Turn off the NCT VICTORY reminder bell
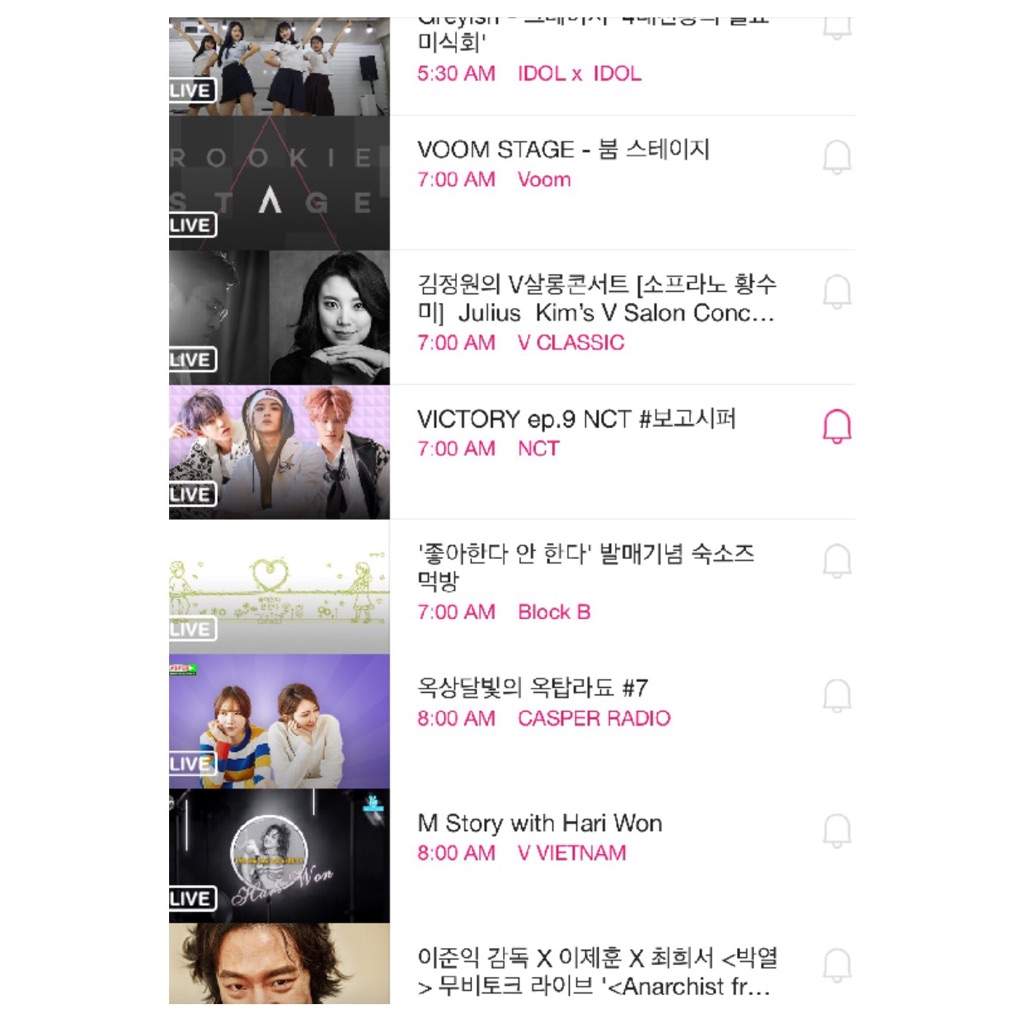 [x=837, y=427]
